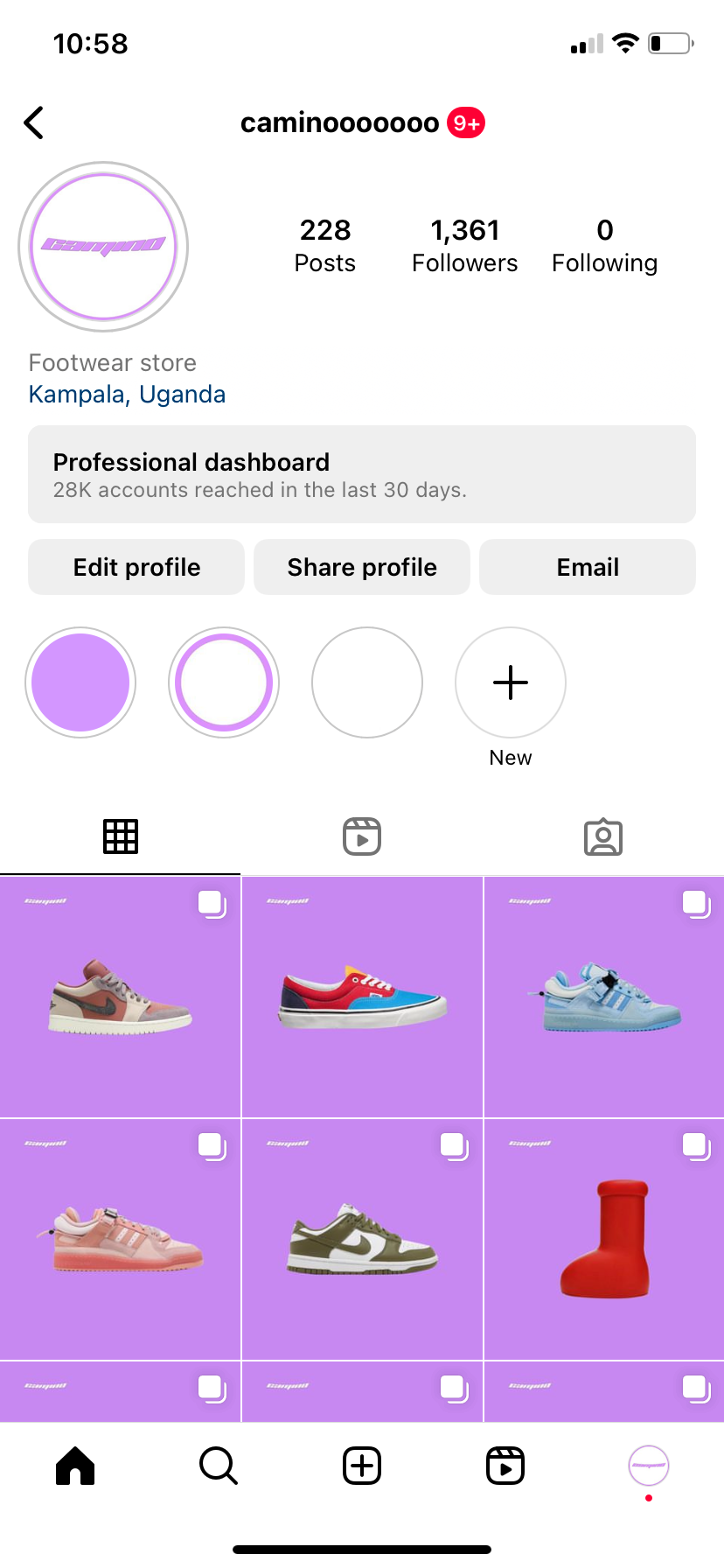Open the brown Nike Jordan sneaker post
The width and height of the screenshot is (724, 1568).
pos(120,997)
